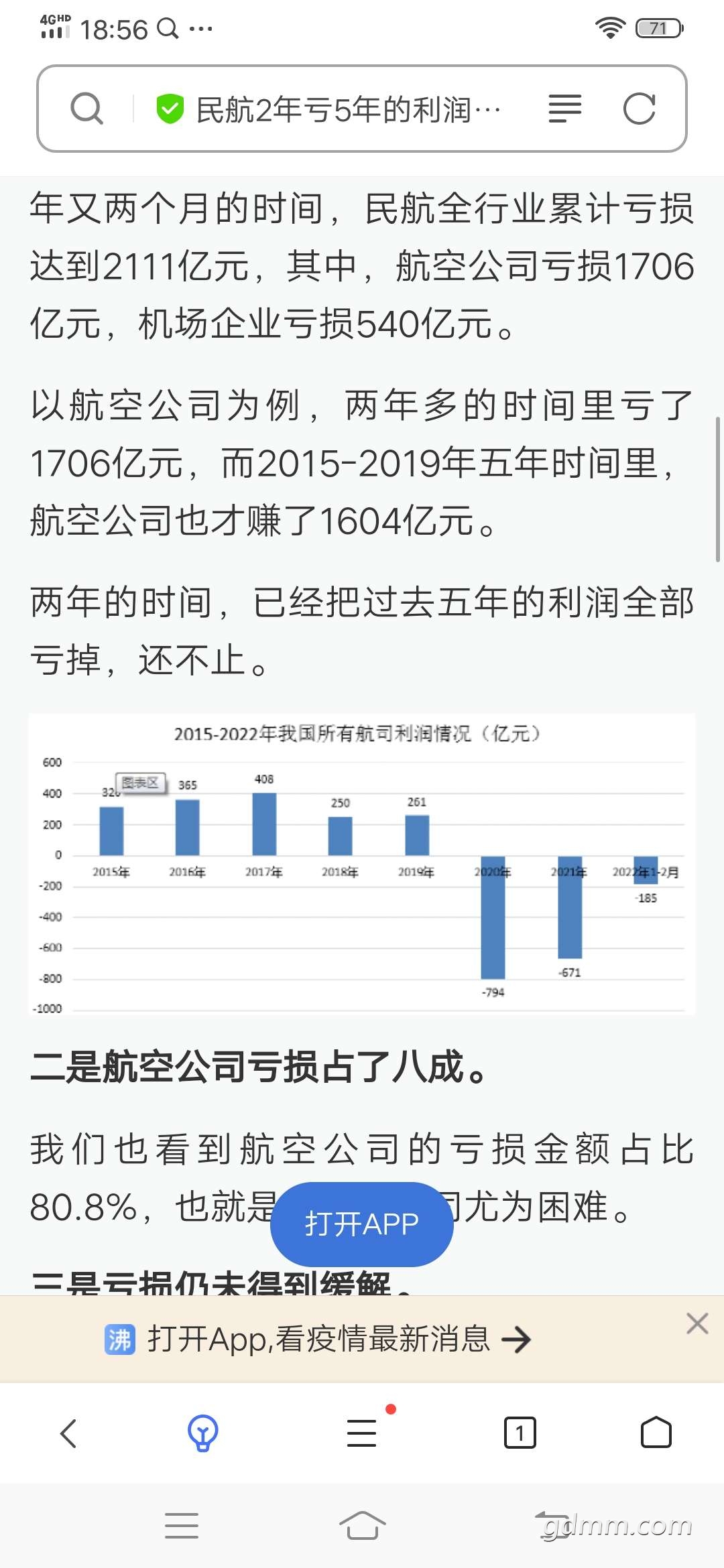
Task: Enlarge the 2015-2022 airline profit chart image
Action: tap(362, 864)
